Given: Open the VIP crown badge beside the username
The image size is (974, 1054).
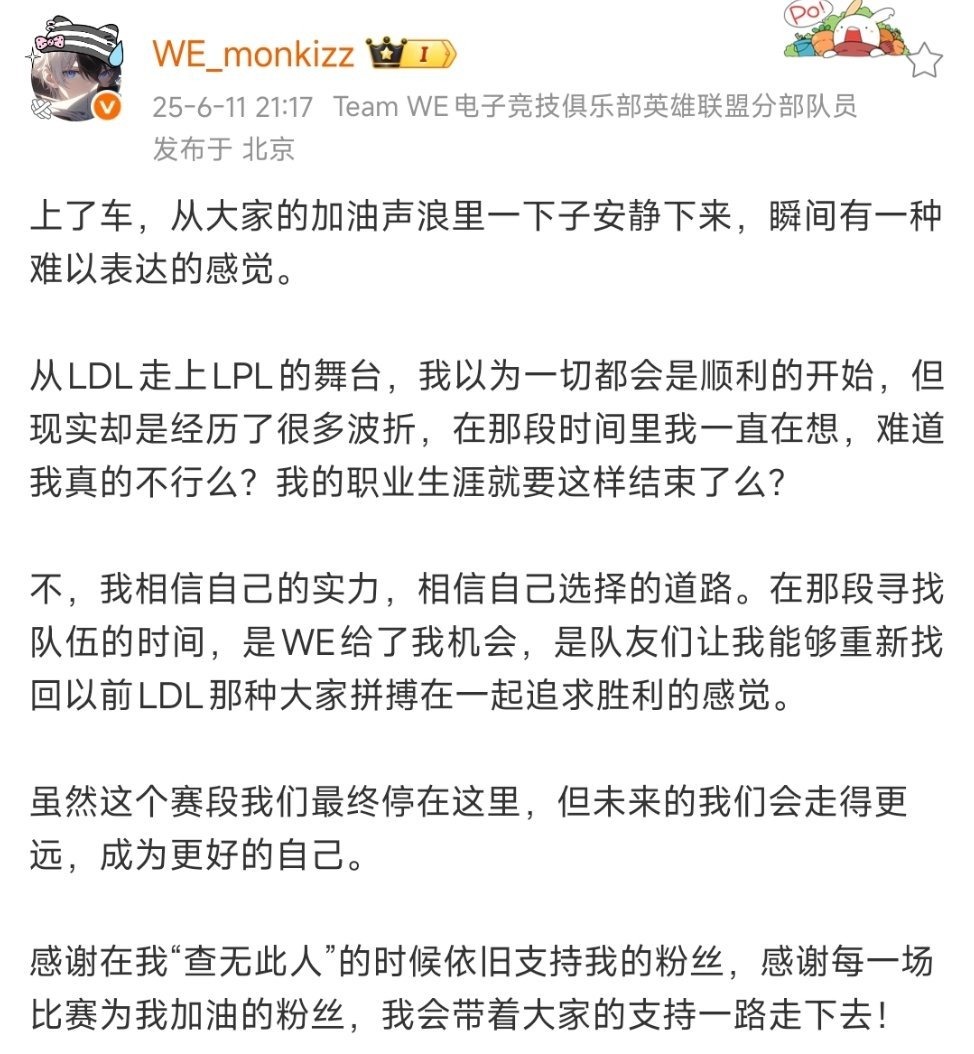Looking at the screenshot, I should coord(411,54).
